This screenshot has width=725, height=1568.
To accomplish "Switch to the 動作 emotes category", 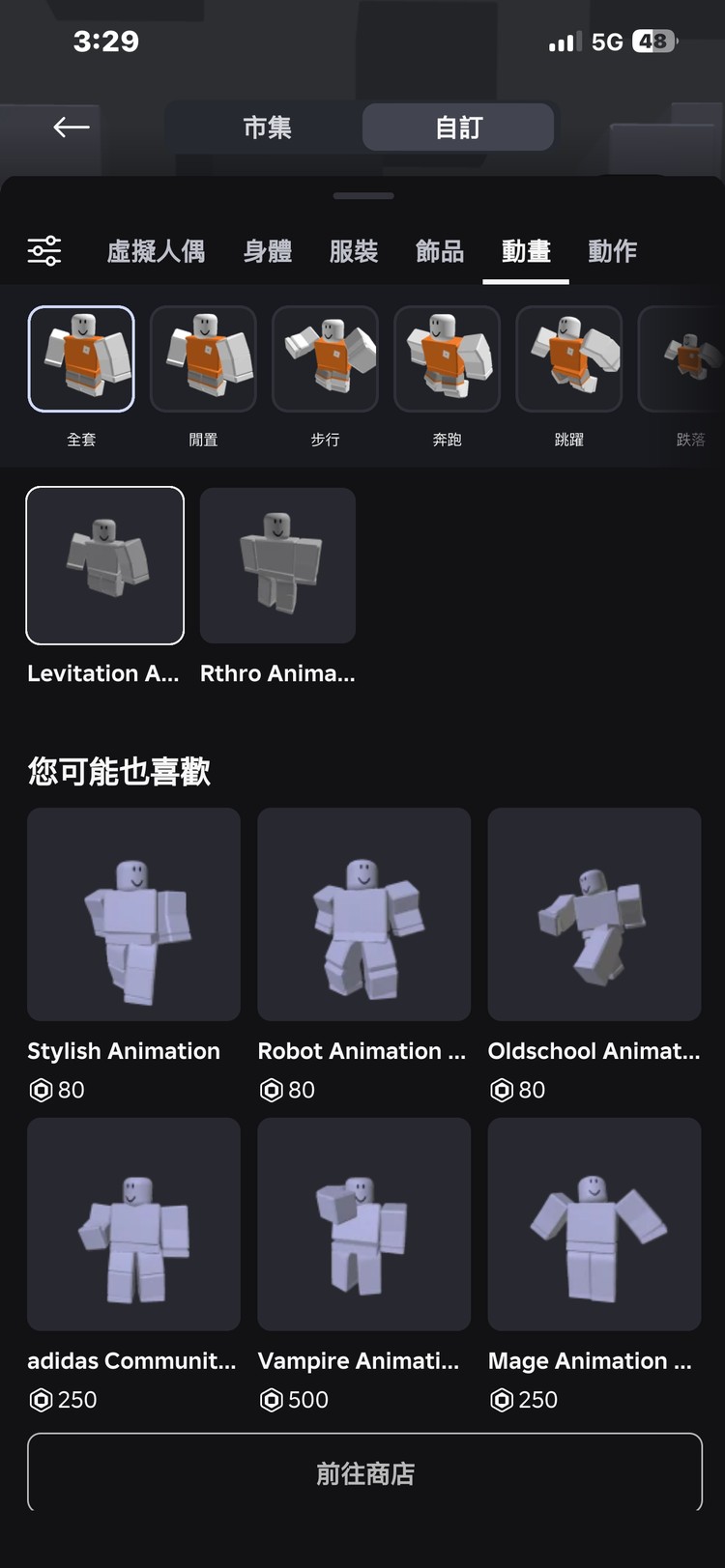I will point(612,250).
